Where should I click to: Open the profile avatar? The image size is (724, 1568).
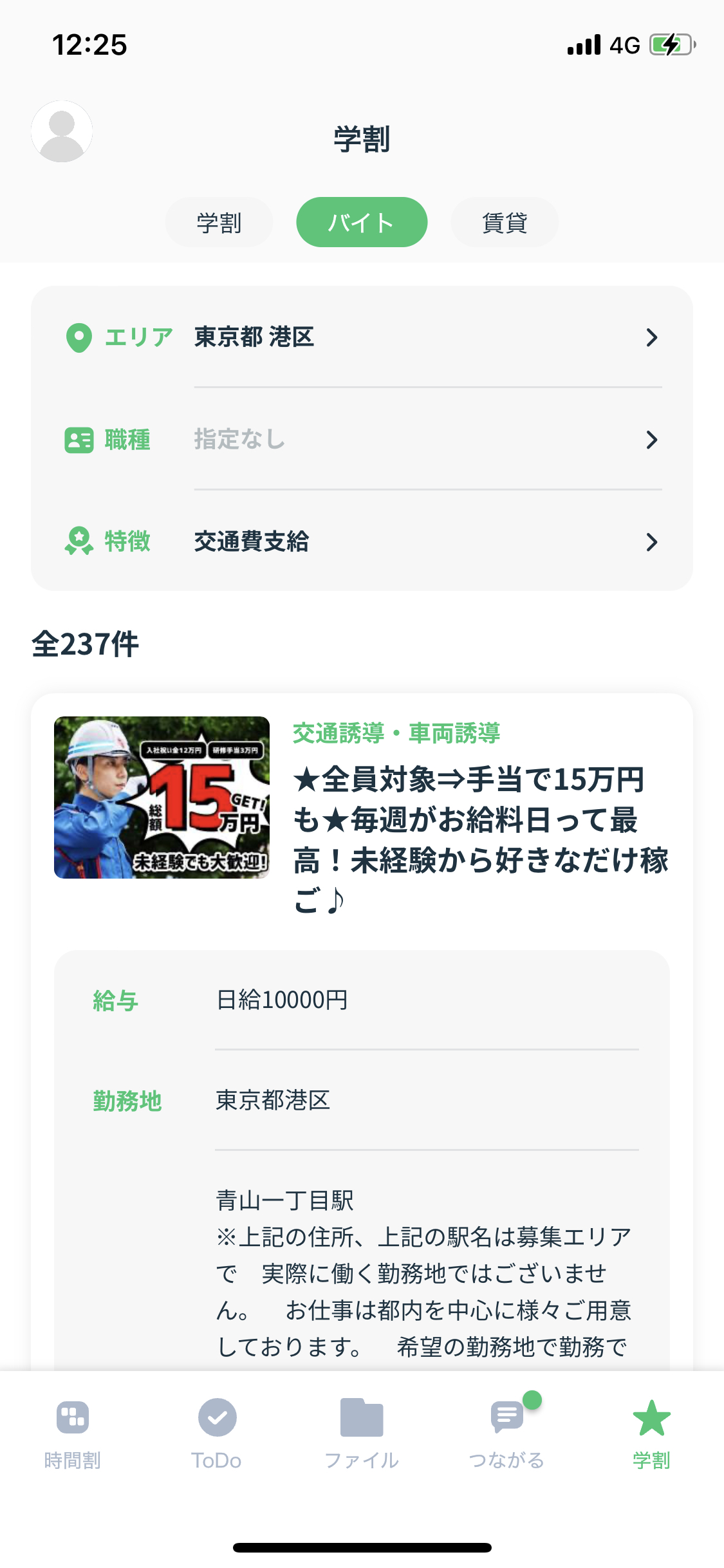[x=62, y=131]
